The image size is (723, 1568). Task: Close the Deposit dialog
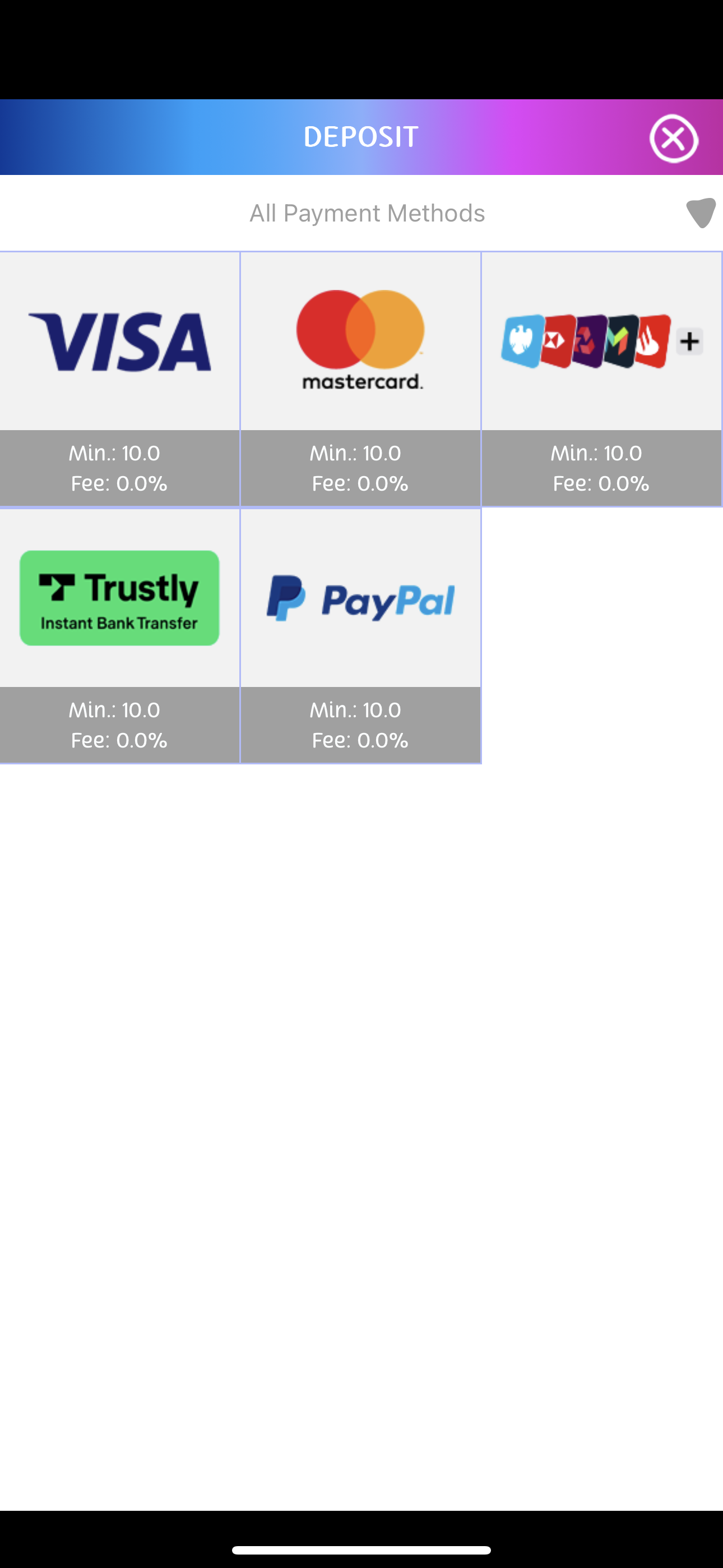673,139
